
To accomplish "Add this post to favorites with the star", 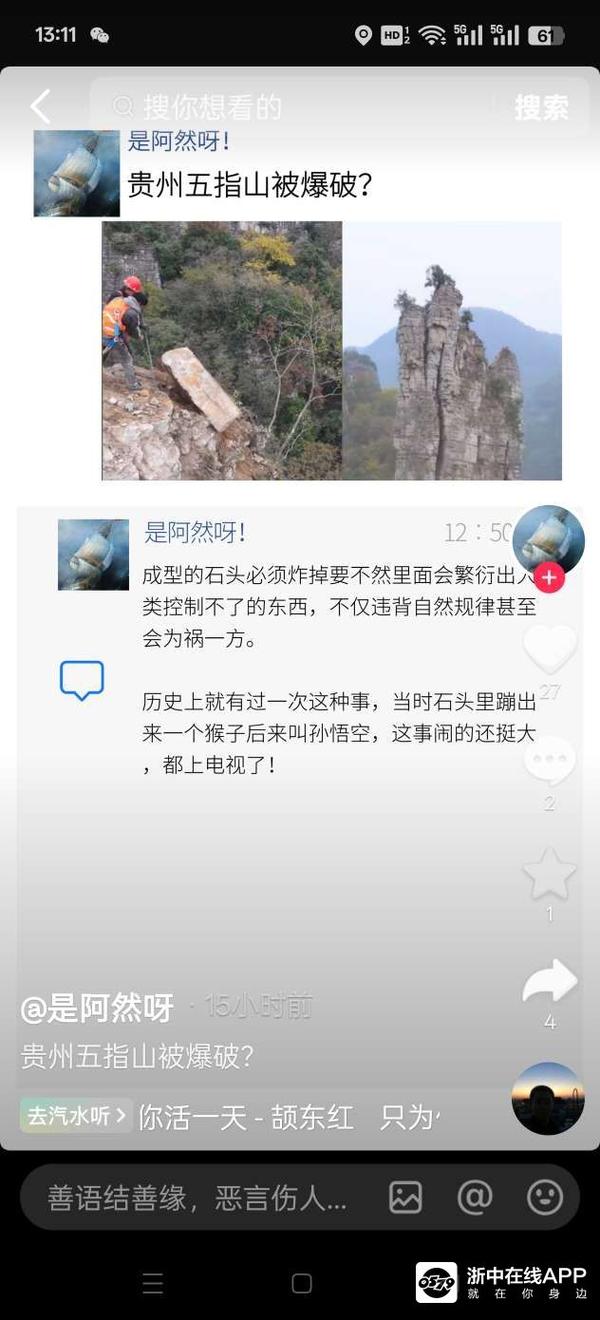I will pos(549,872).
